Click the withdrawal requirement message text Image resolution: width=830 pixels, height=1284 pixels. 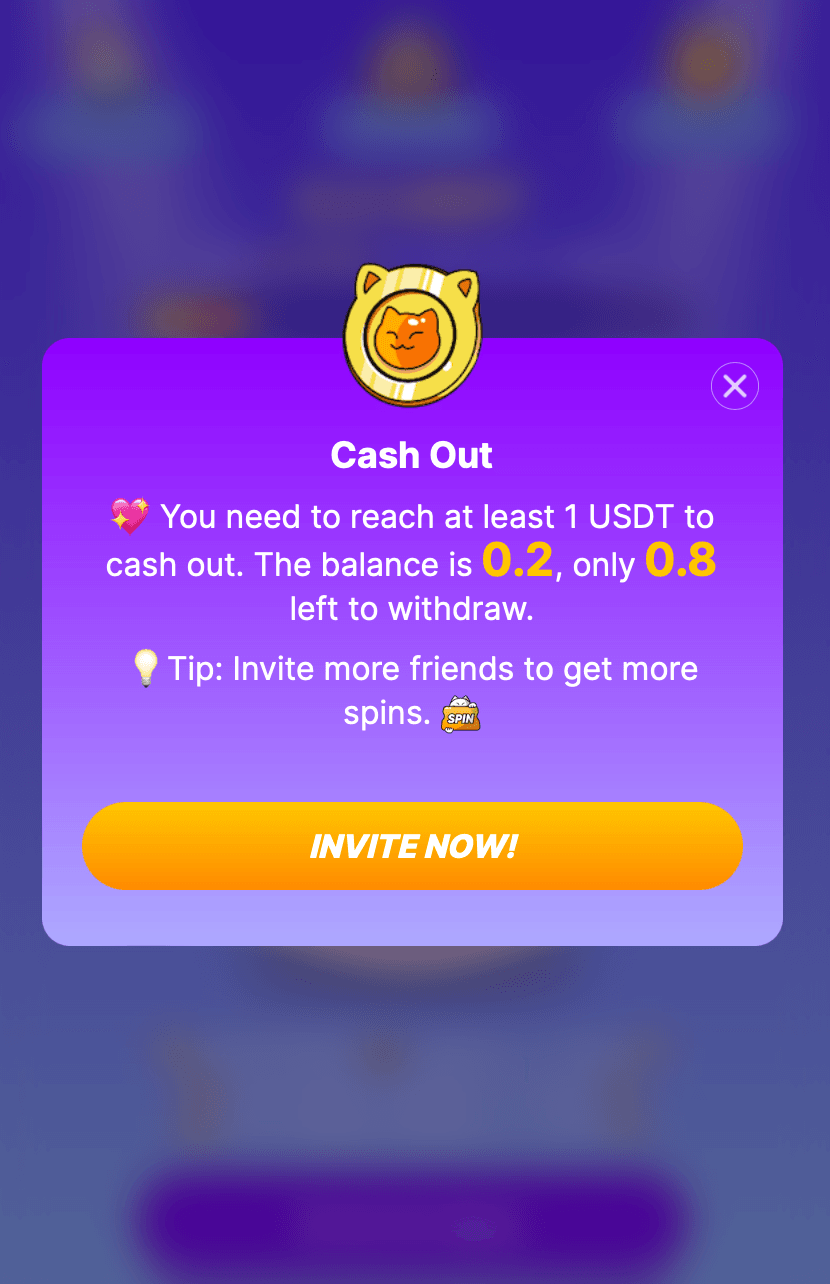[x=411, y=562]
